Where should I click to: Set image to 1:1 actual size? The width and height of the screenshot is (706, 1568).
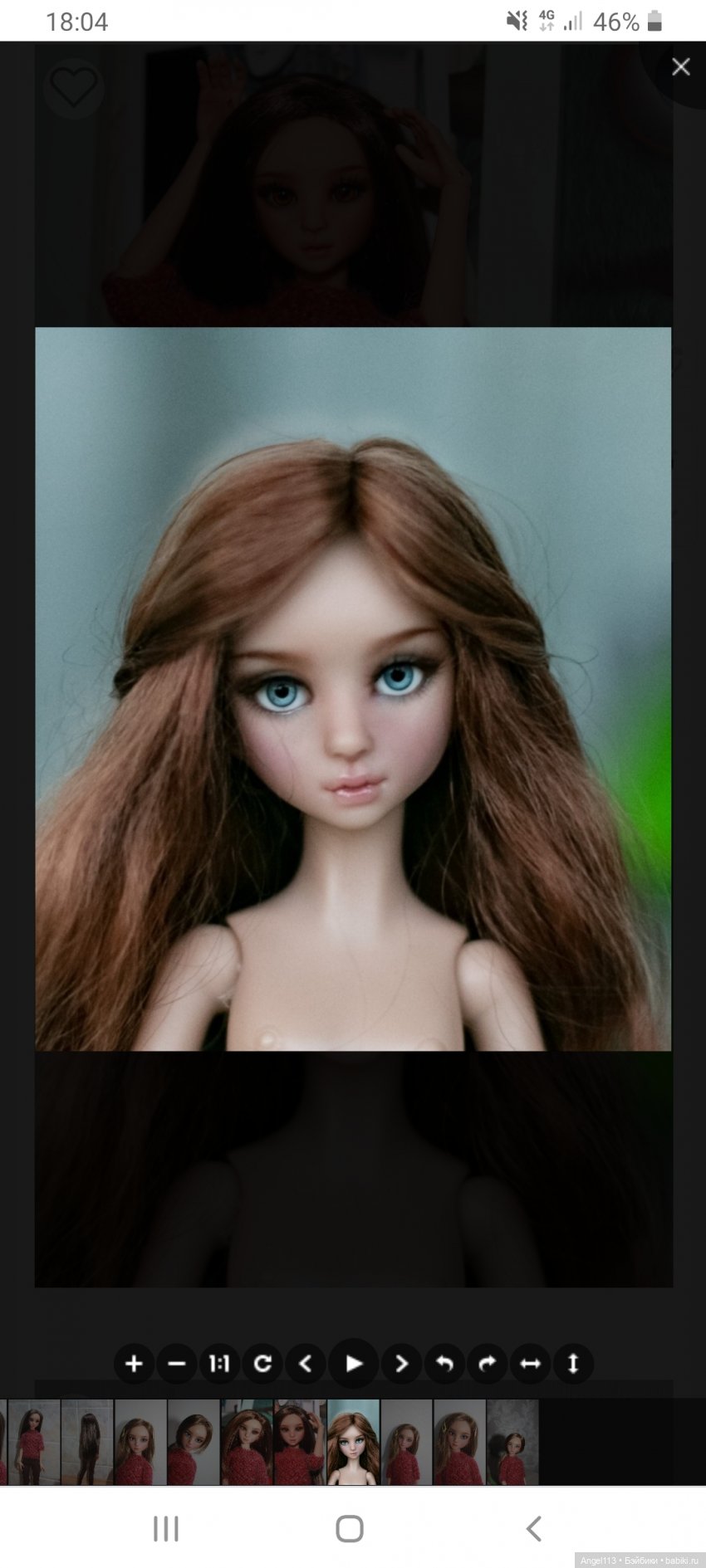219,1363
